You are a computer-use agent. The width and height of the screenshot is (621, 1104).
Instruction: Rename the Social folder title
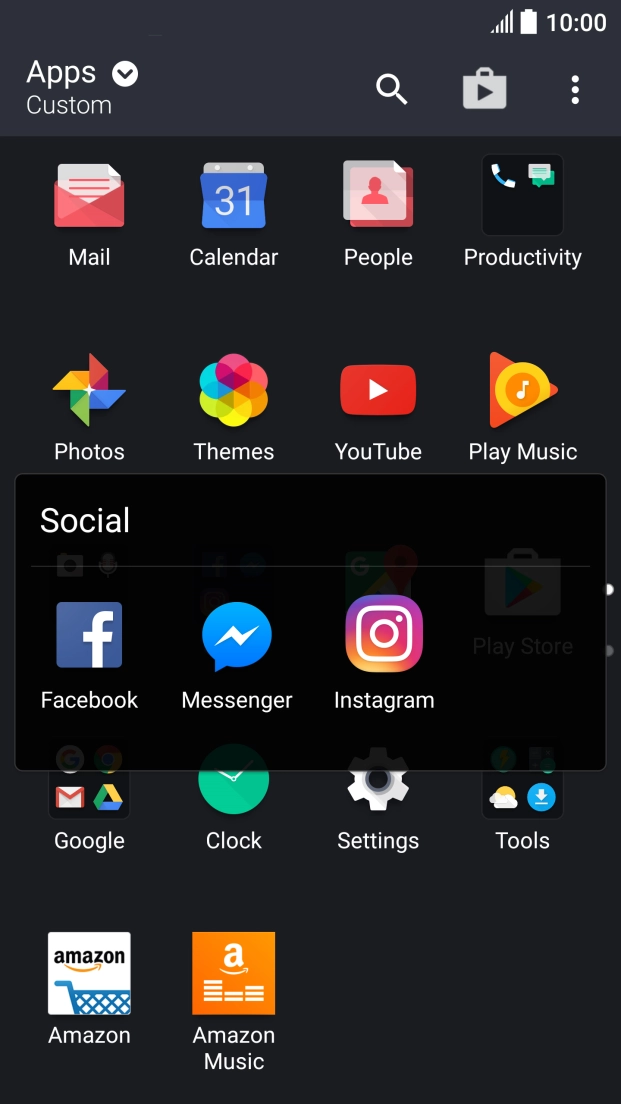pos(85,520)
